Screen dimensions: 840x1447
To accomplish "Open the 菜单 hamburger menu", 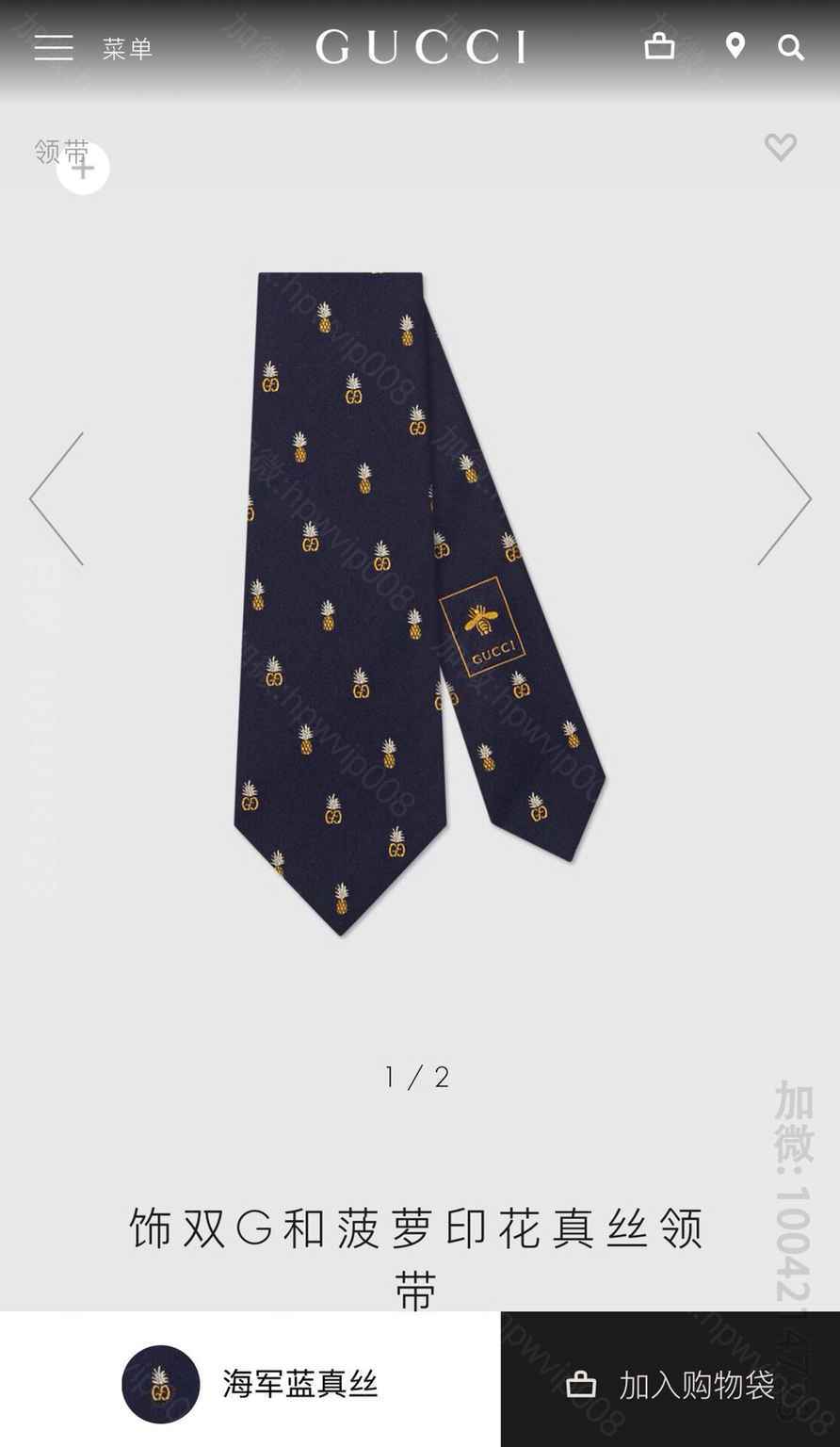I will pos(55,47).
